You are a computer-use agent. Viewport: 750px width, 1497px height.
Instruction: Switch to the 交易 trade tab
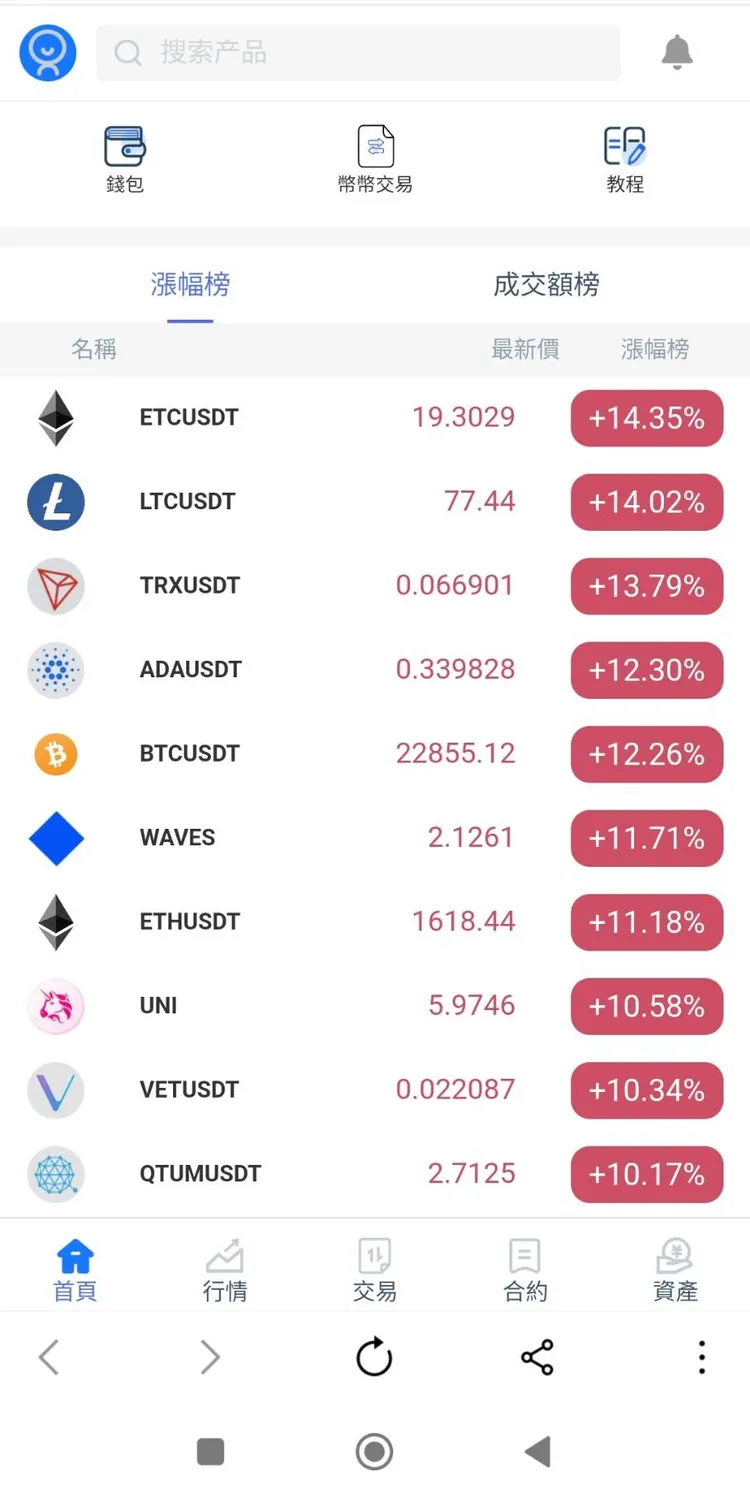coord(375,1270)
